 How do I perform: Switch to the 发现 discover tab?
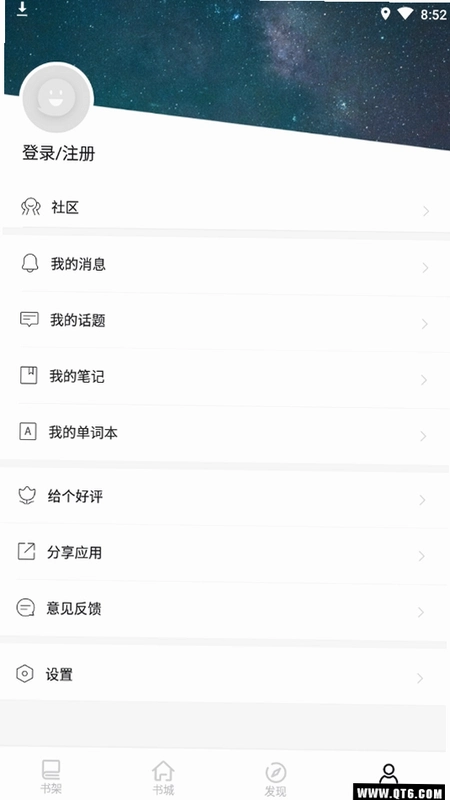click(276, 779)
